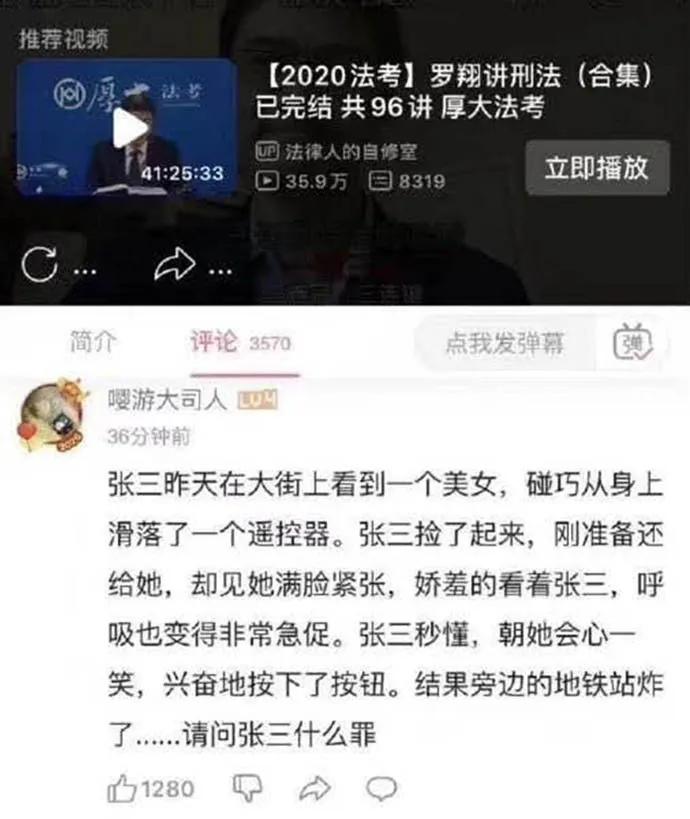The image size is (690, 819).
Task: Tap the 点我发弹幕 input box
Action: click(x=505, y=344)
